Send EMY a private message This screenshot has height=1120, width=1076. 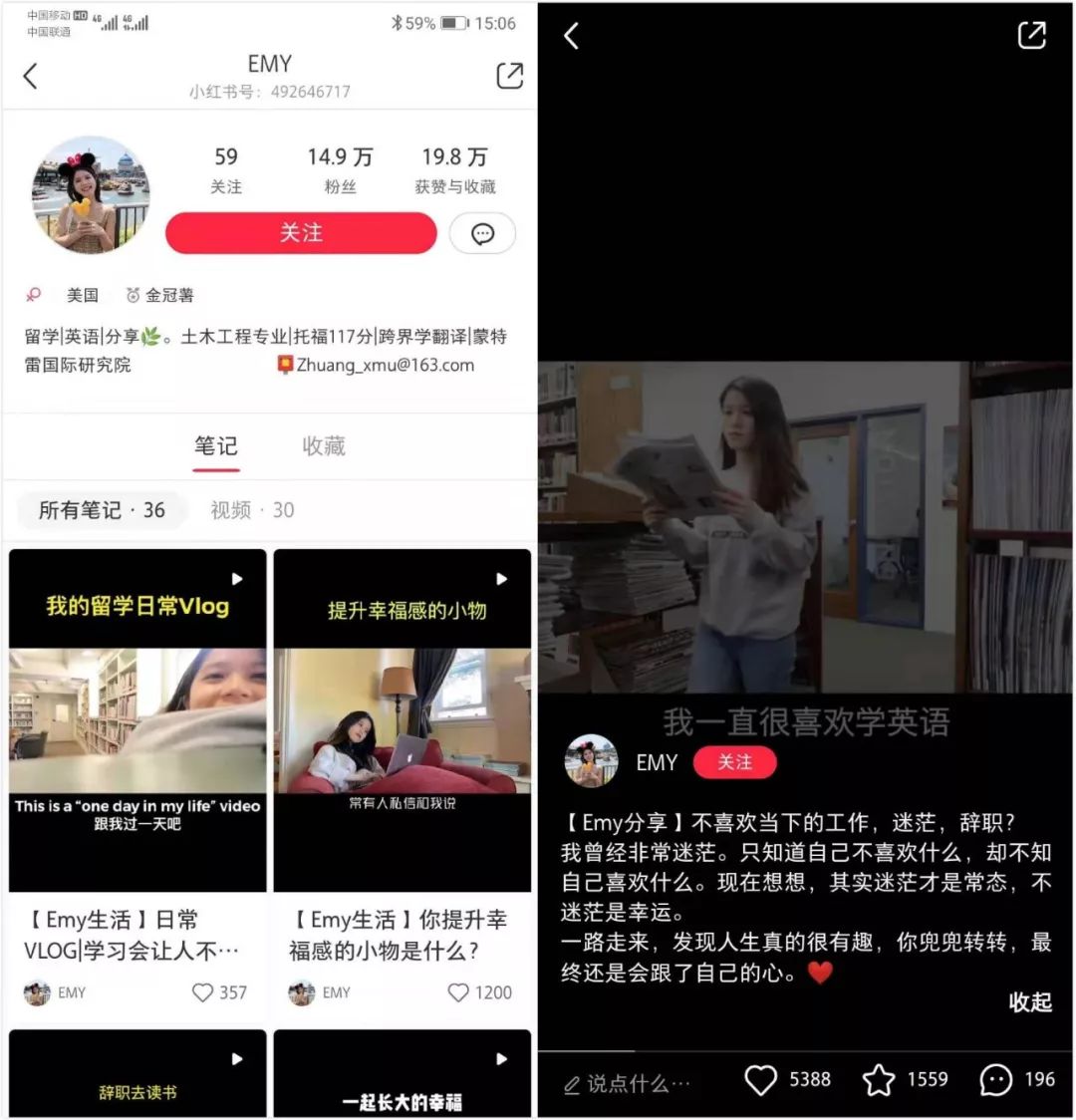[482, 234]
